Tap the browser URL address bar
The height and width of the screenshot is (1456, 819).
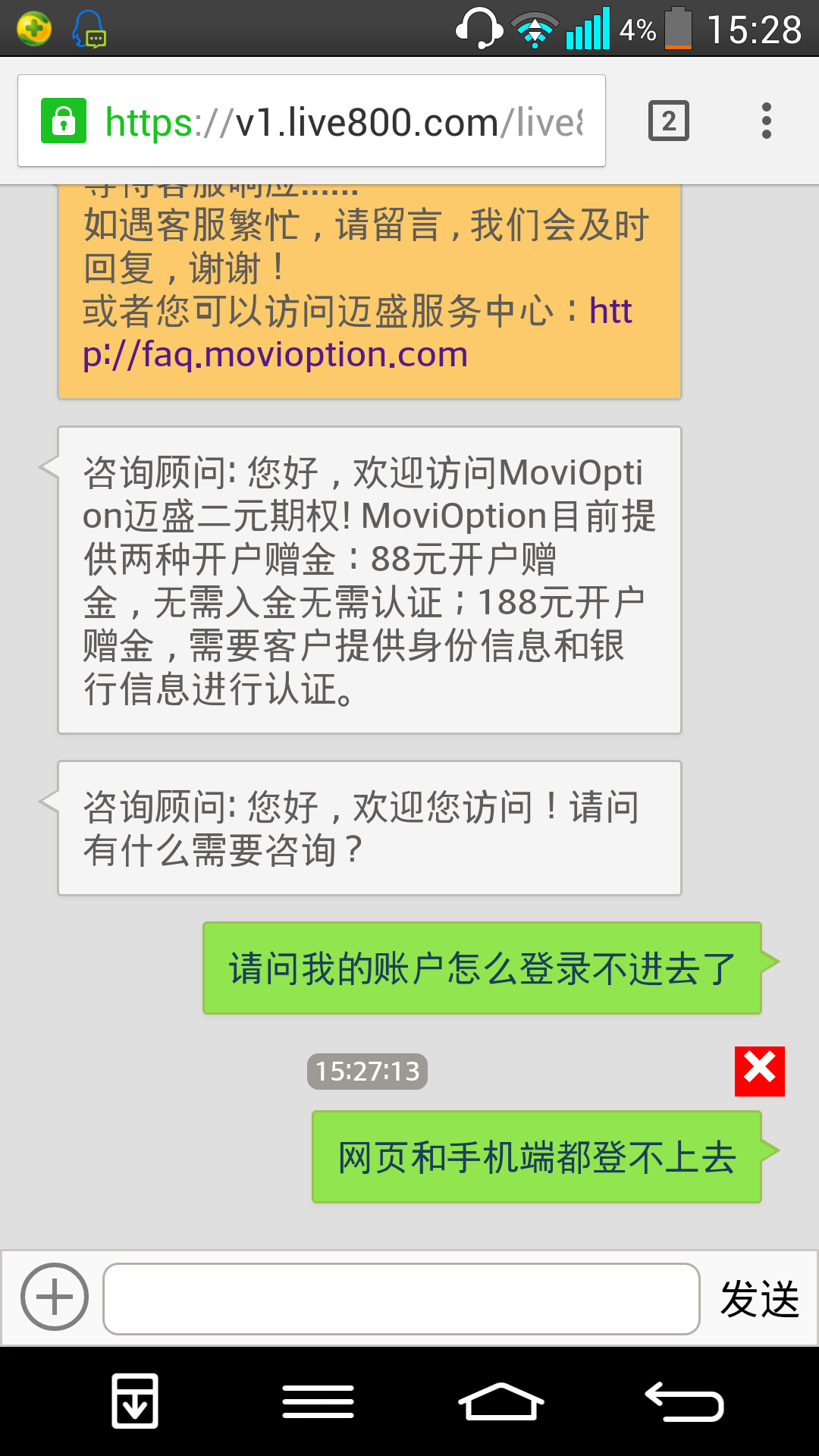pos(312,121)
